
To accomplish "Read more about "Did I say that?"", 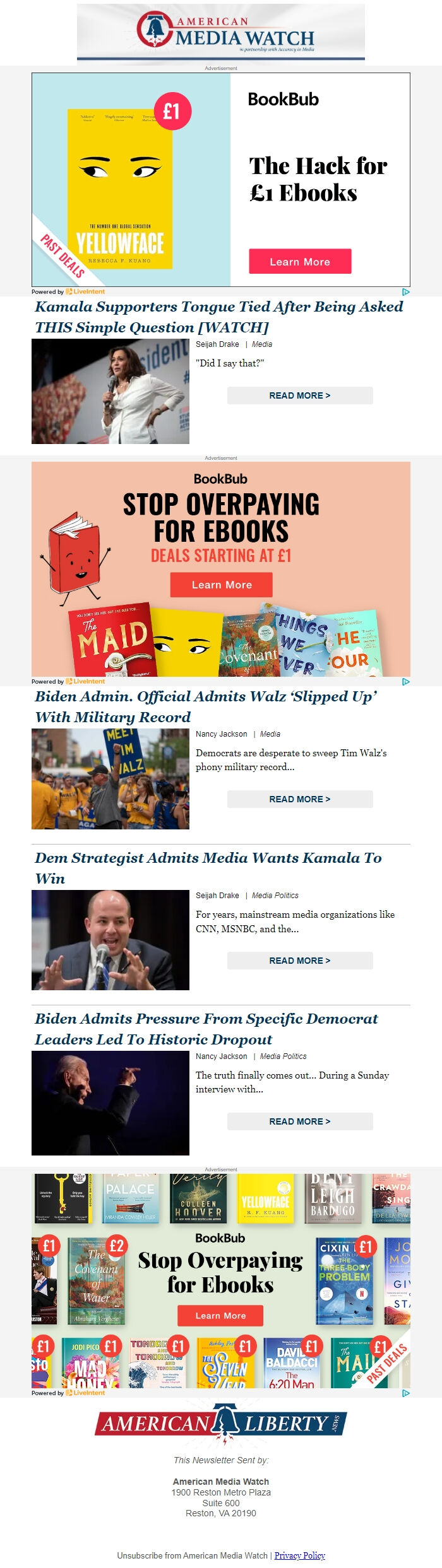I will click(300, 395).
